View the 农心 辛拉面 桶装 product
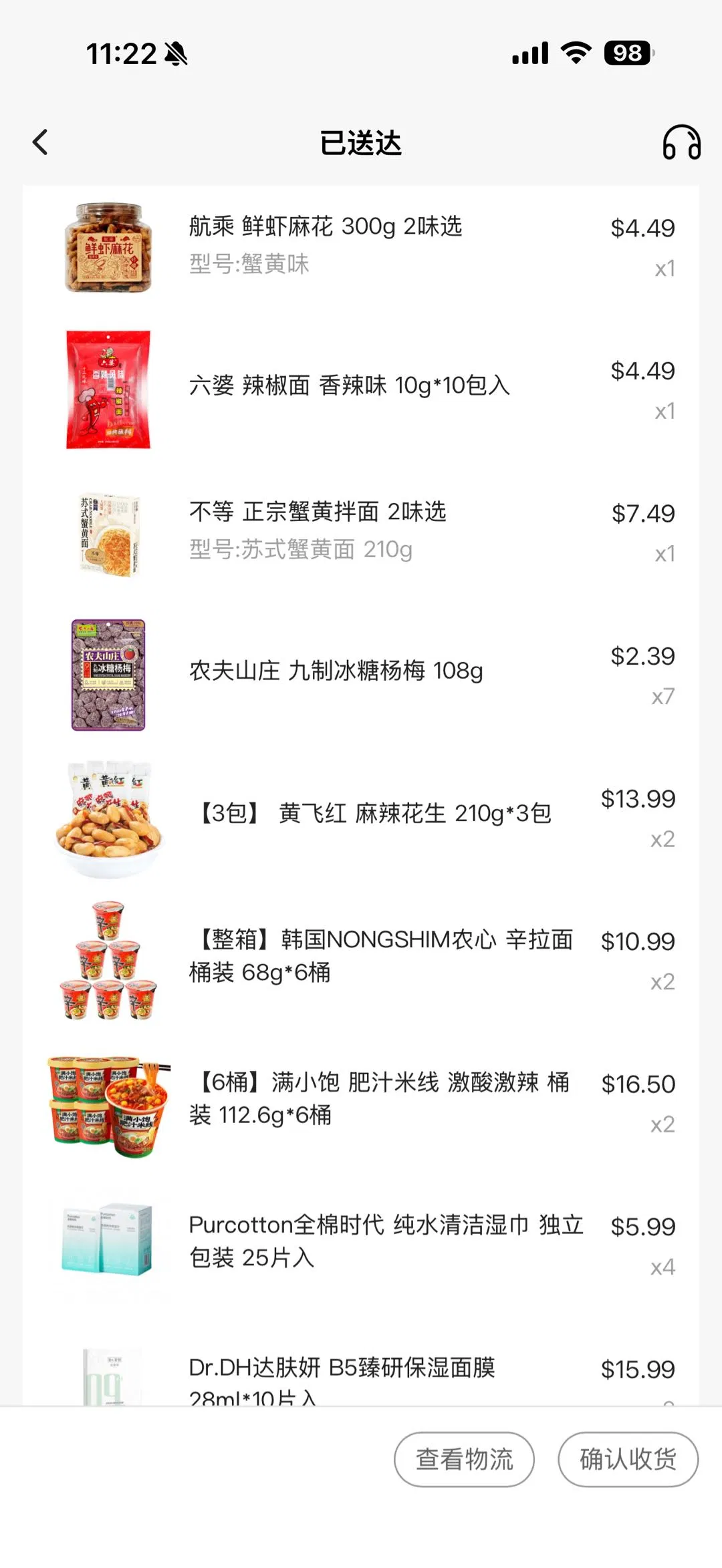The width and height of the screenshot is (722, 1568). click(x=381, y=955)
